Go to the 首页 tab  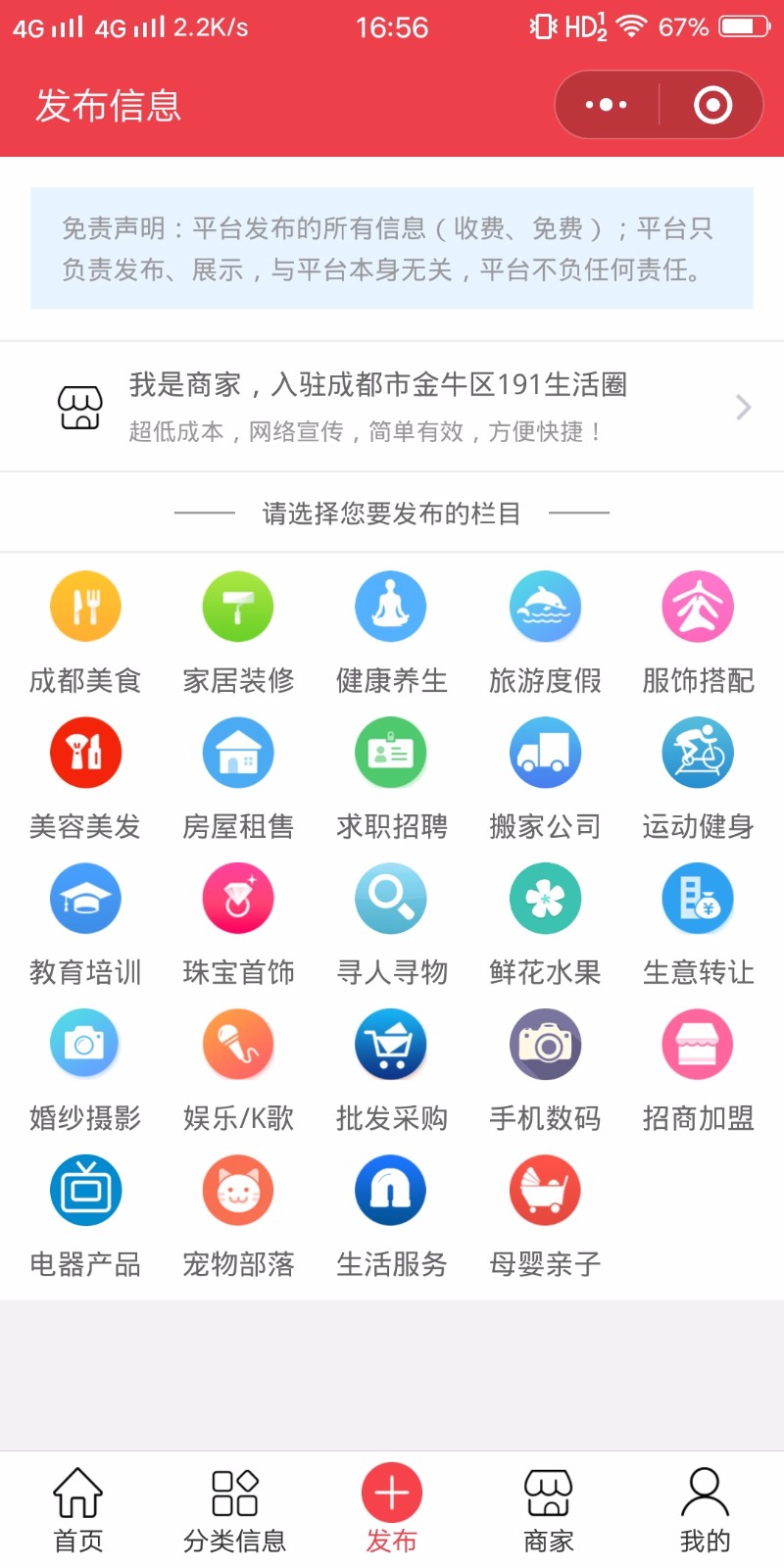[78, 1510]
